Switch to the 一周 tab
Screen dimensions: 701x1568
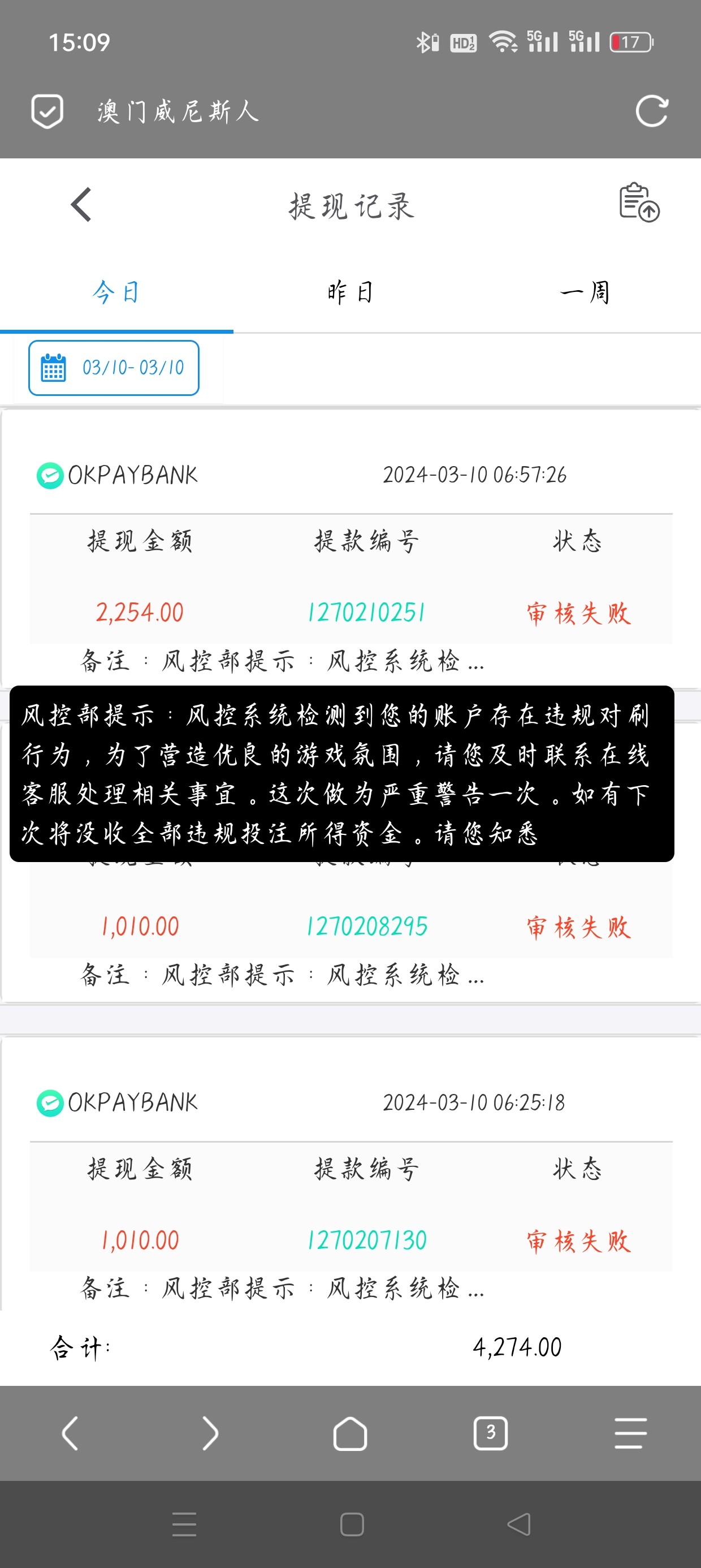[584, 293]
